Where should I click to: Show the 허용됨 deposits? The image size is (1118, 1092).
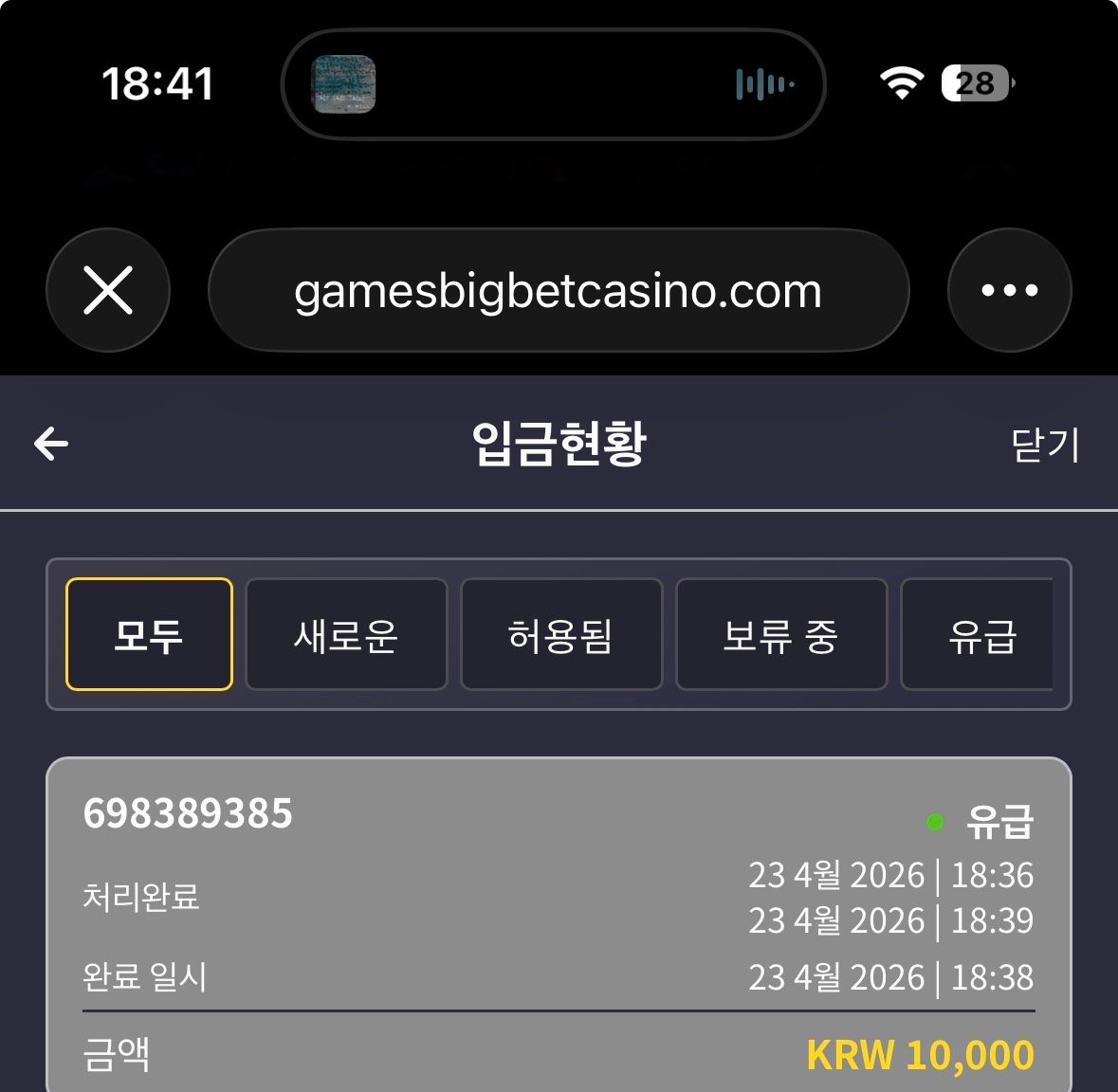click(x=560, y=634)
